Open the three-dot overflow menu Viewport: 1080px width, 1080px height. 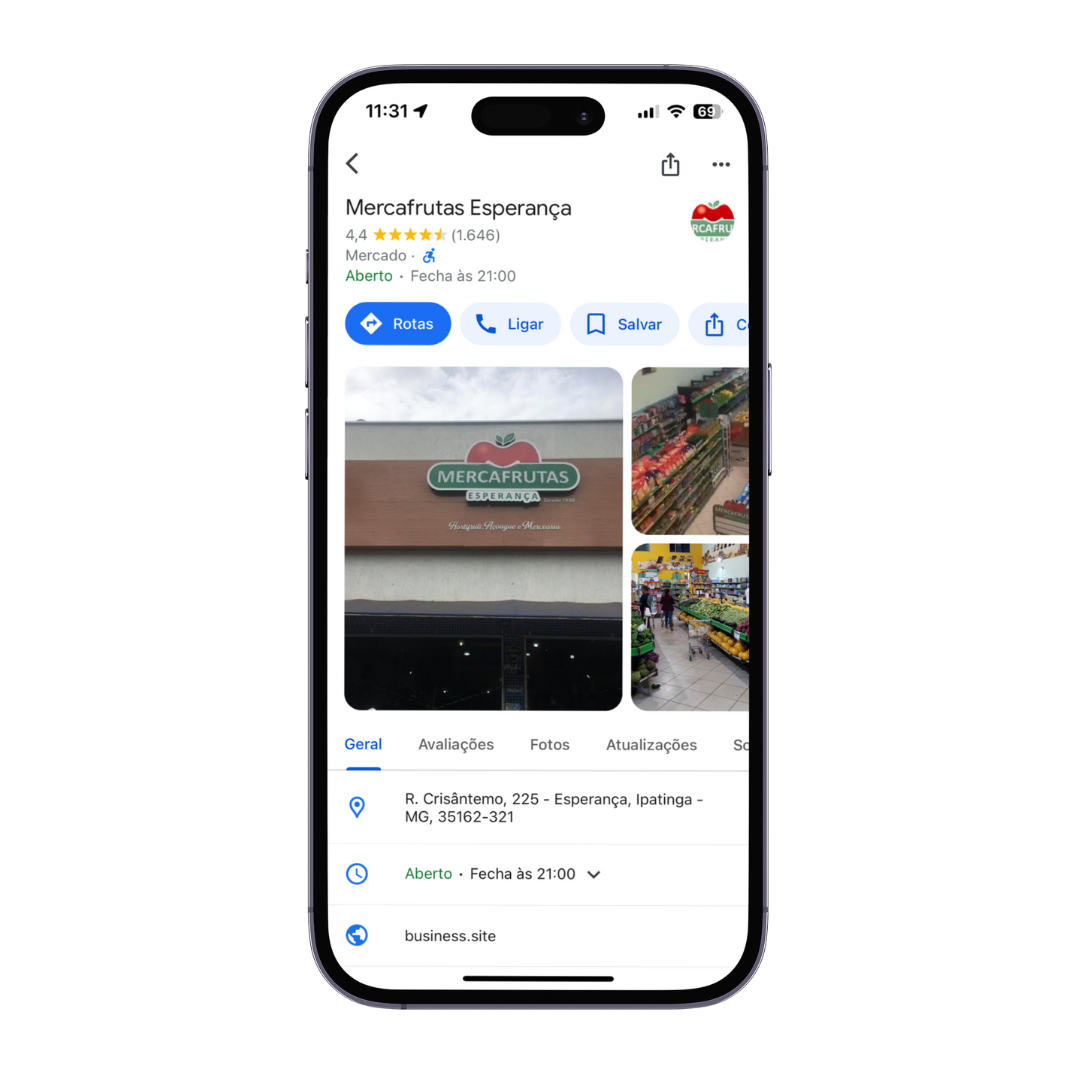pyautogui.click(x=721, y=165)
